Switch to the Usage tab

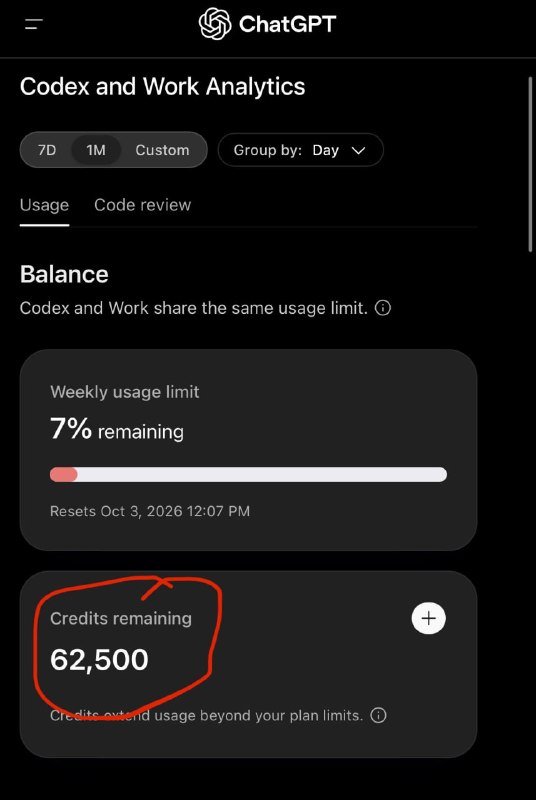[44, 205]
